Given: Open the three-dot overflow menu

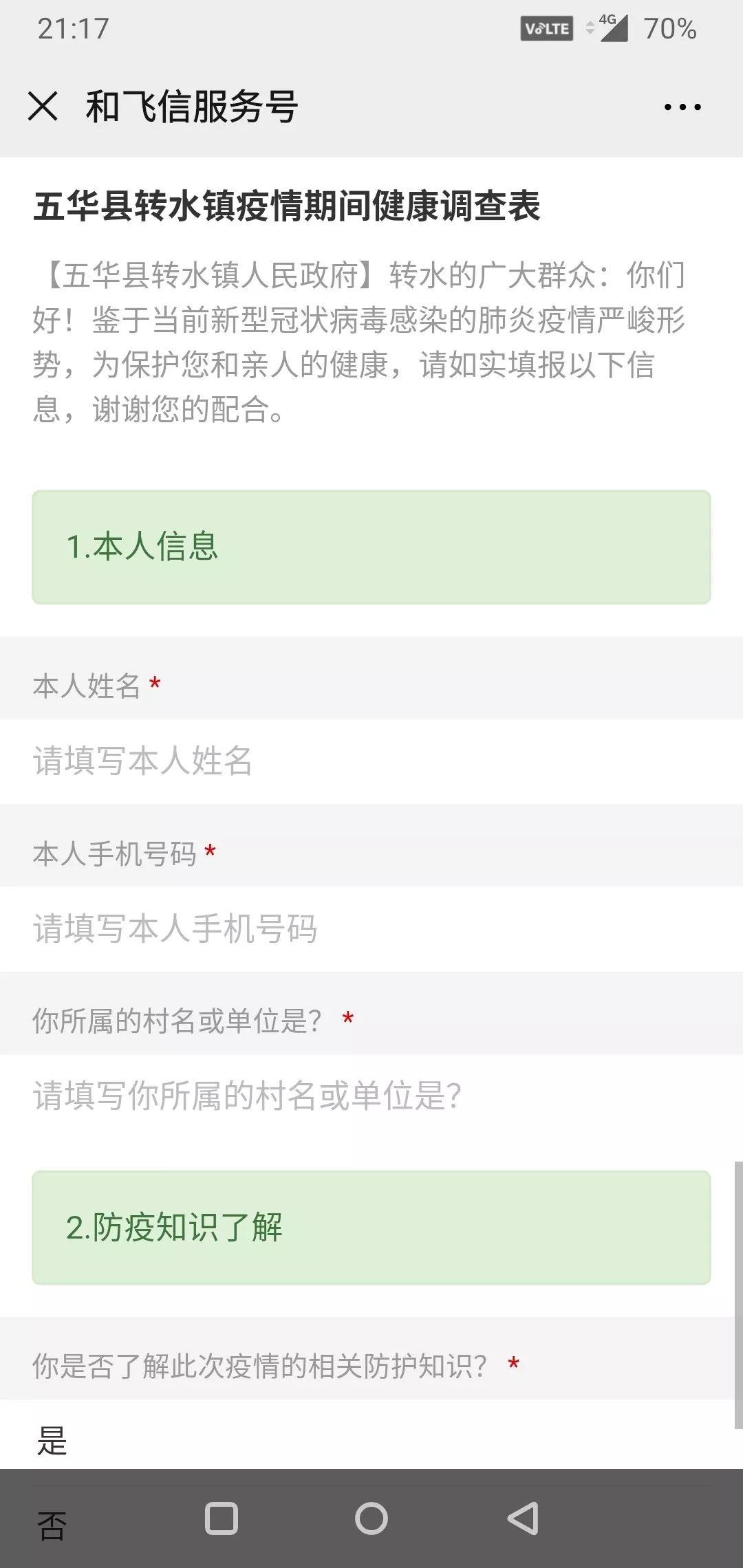Looking at the screenshot, I should [682, 107].
